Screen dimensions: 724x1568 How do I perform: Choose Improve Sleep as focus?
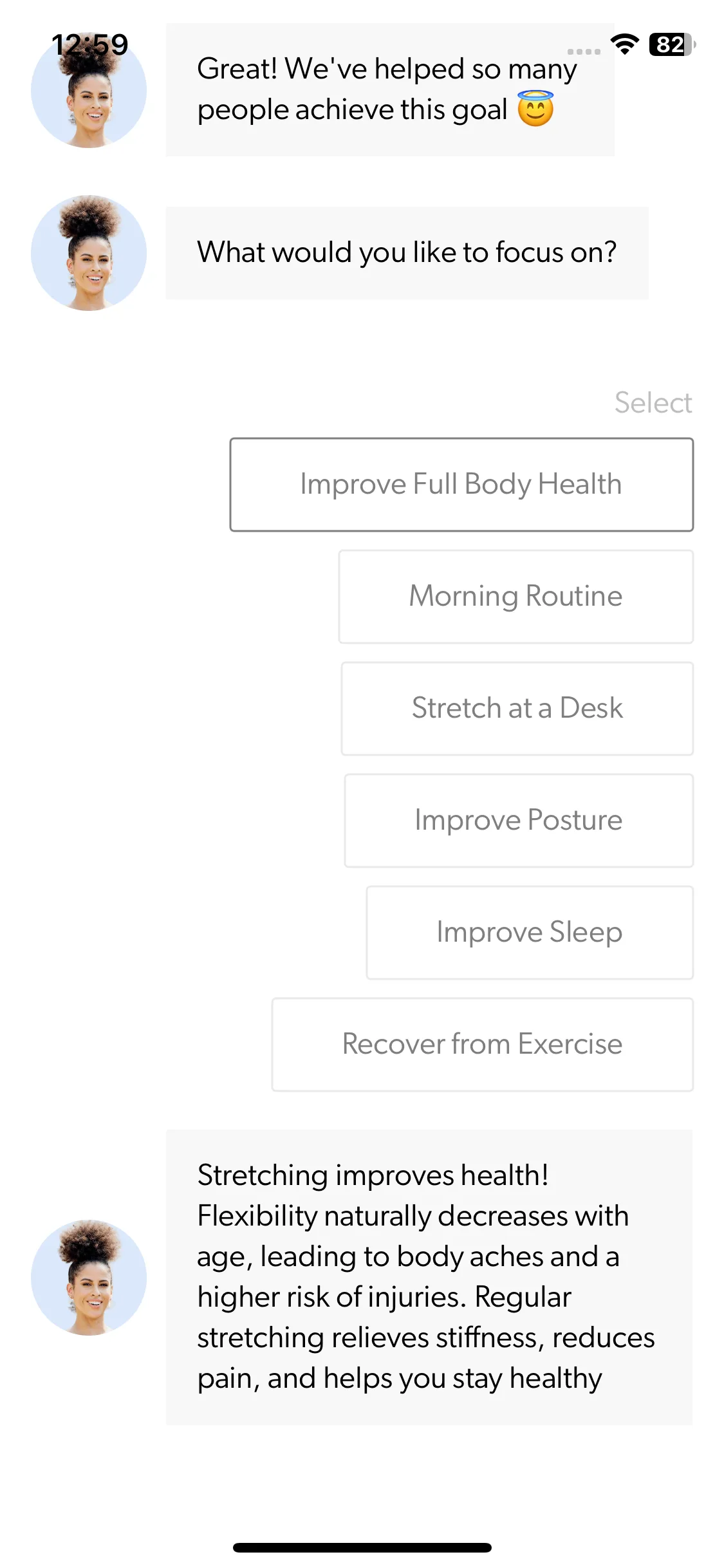point(530,933)
